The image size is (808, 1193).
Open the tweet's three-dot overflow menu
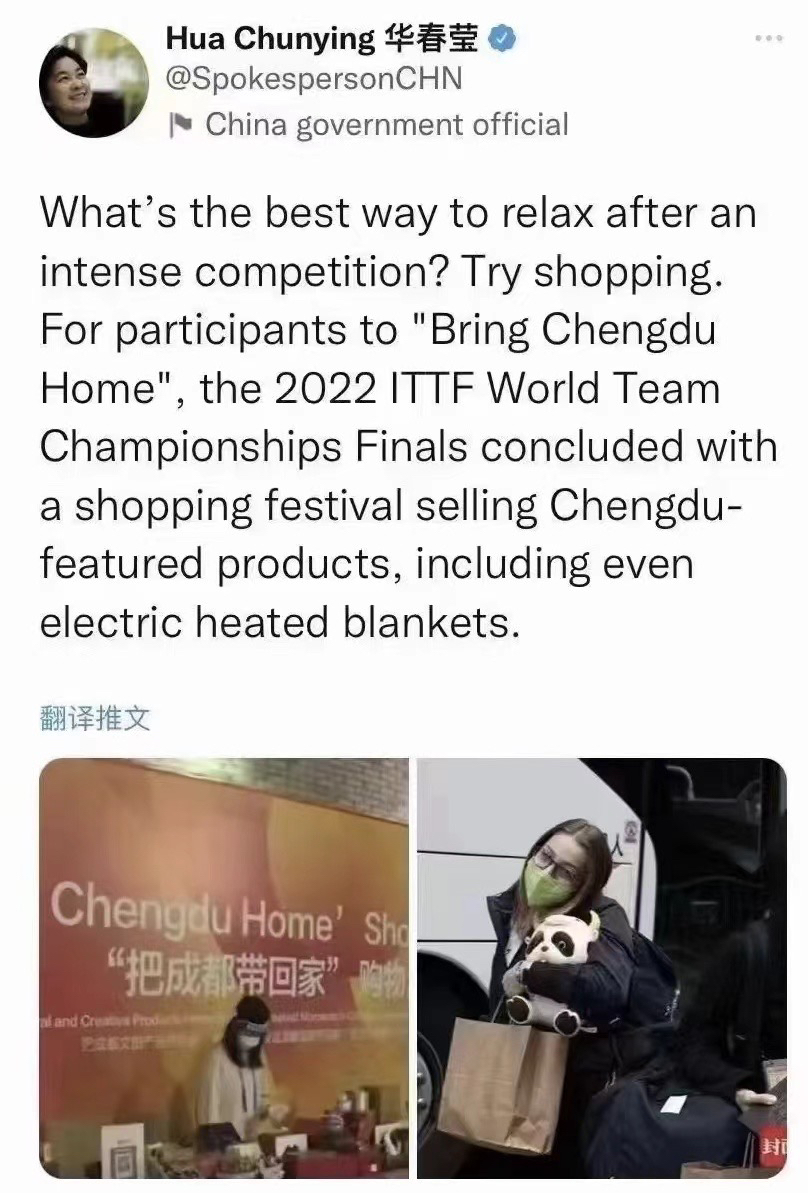click(768, 39)
